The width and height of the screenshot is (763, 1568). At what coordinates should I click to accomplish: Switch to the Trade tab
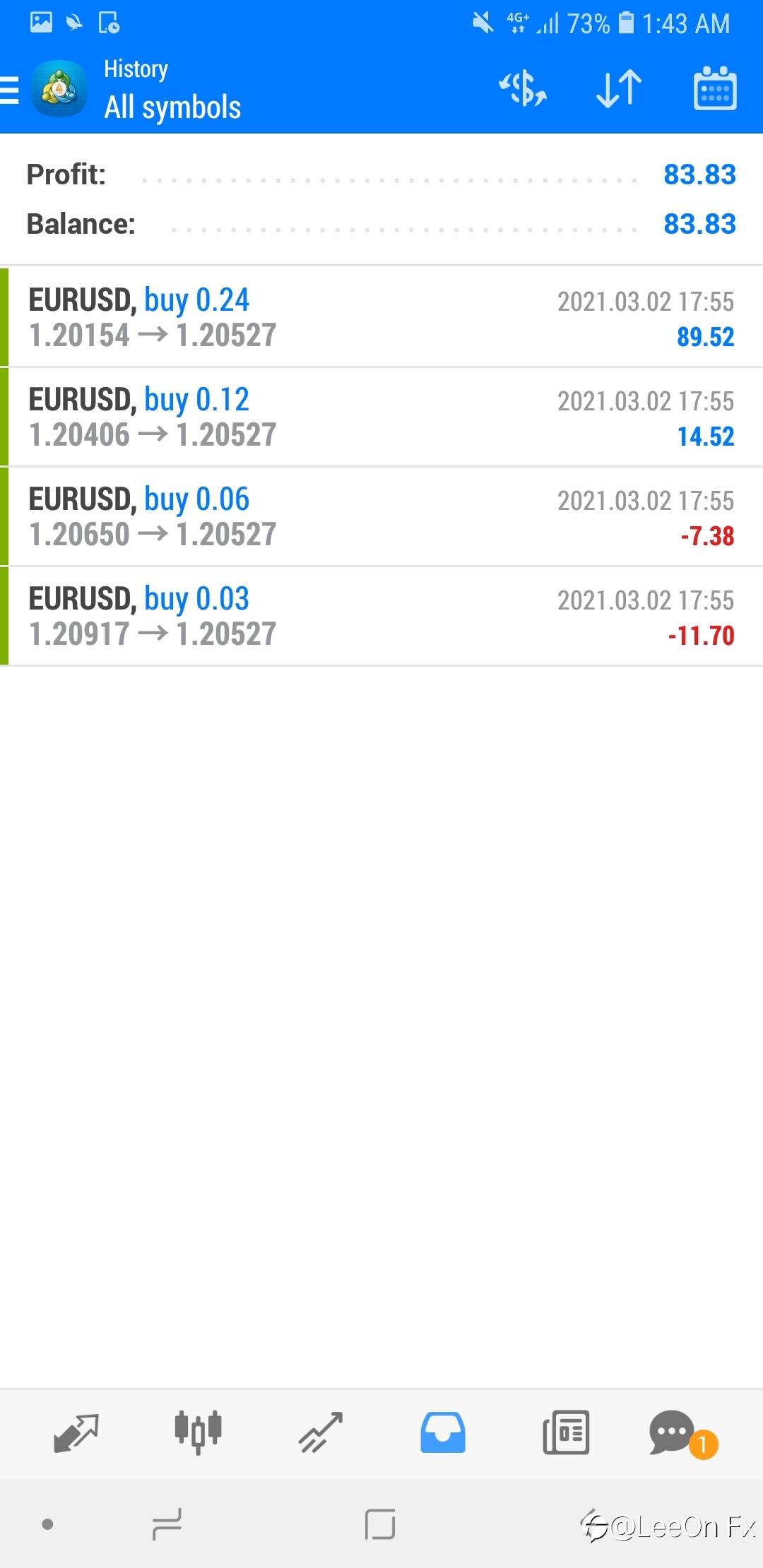(x=321, y=1432)
